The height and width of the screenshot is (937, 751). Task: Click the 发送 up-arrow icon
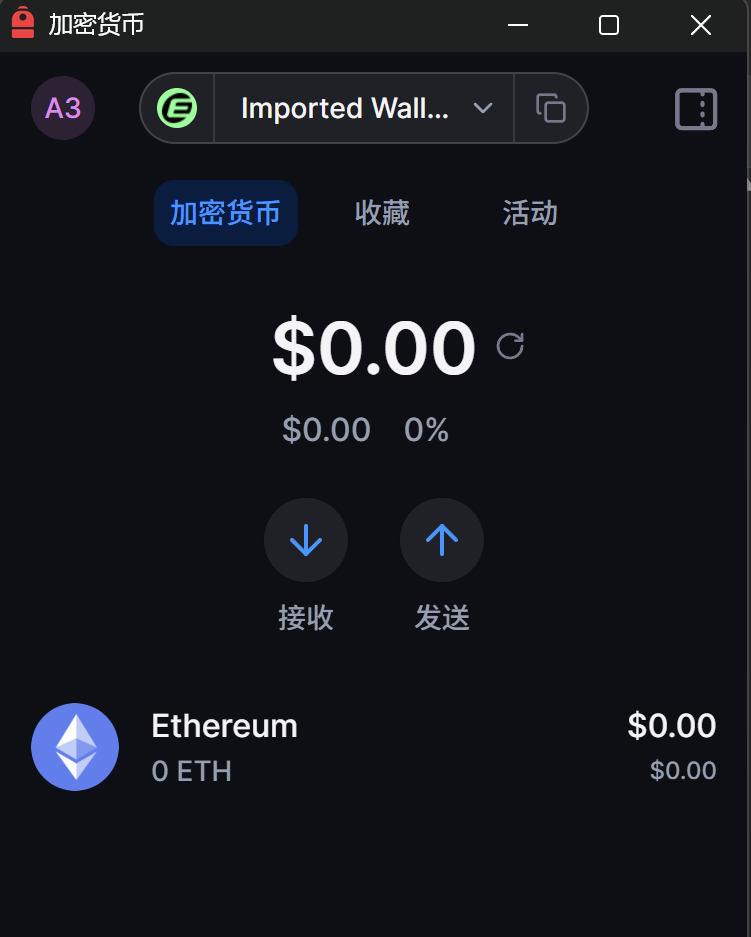[441, 540]
